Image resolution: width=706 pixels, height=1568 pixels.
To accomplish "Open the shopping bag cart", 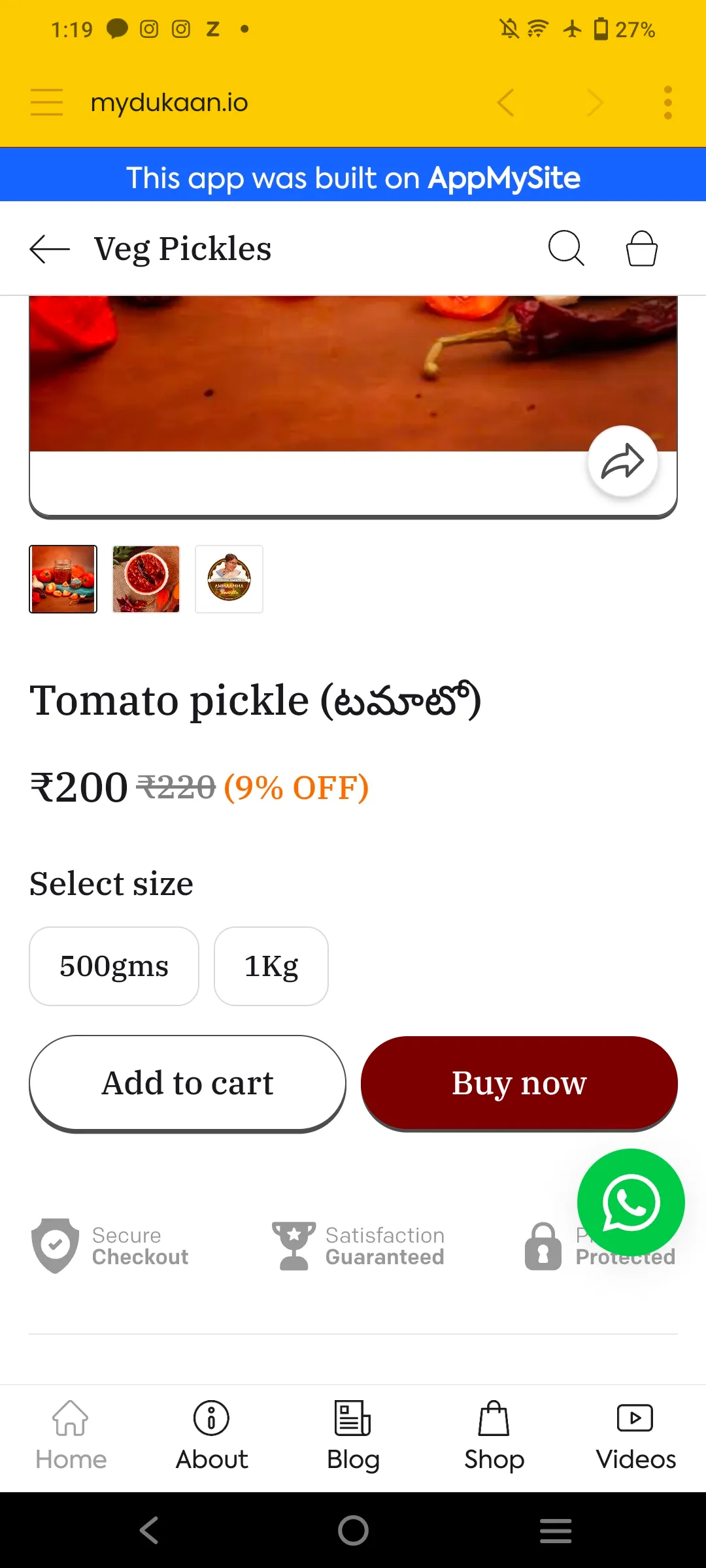I will [642, 248].
